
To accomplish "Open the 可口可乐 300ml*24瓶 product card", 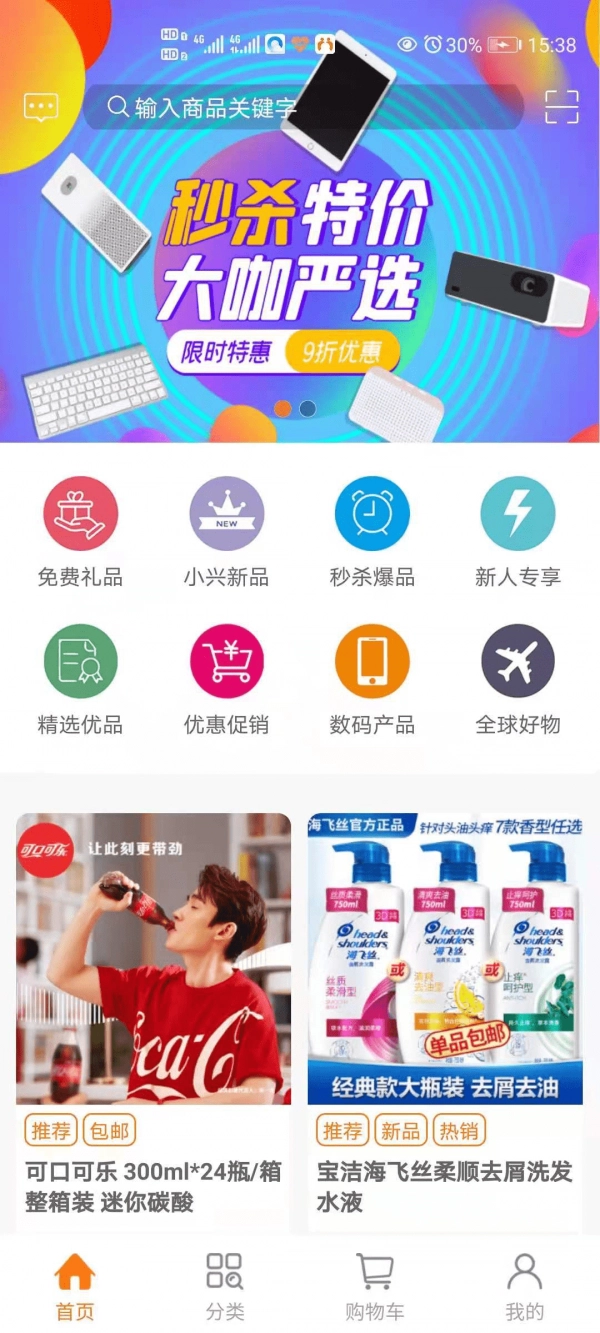I will point(153,1010).
